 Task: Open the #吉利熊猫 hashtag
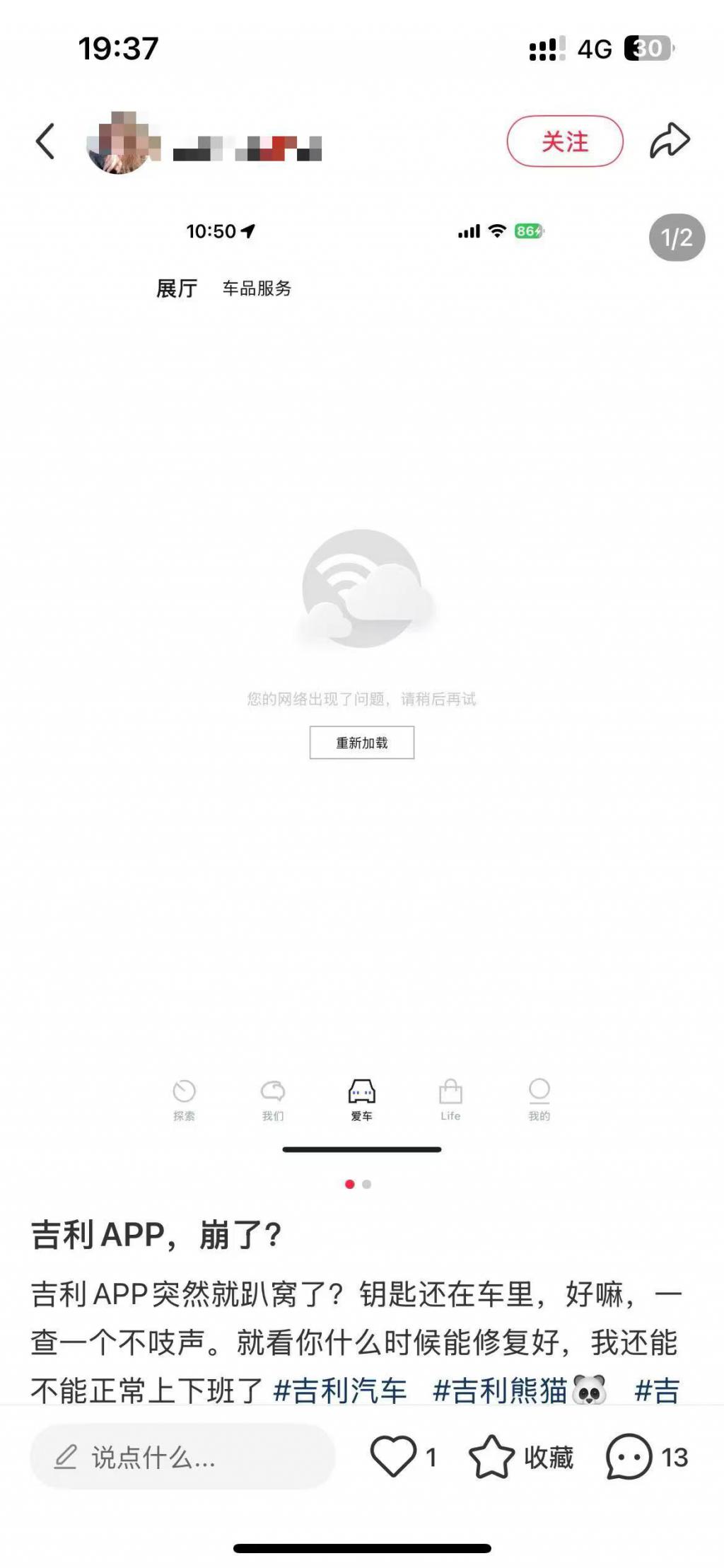coord(501,1390)
